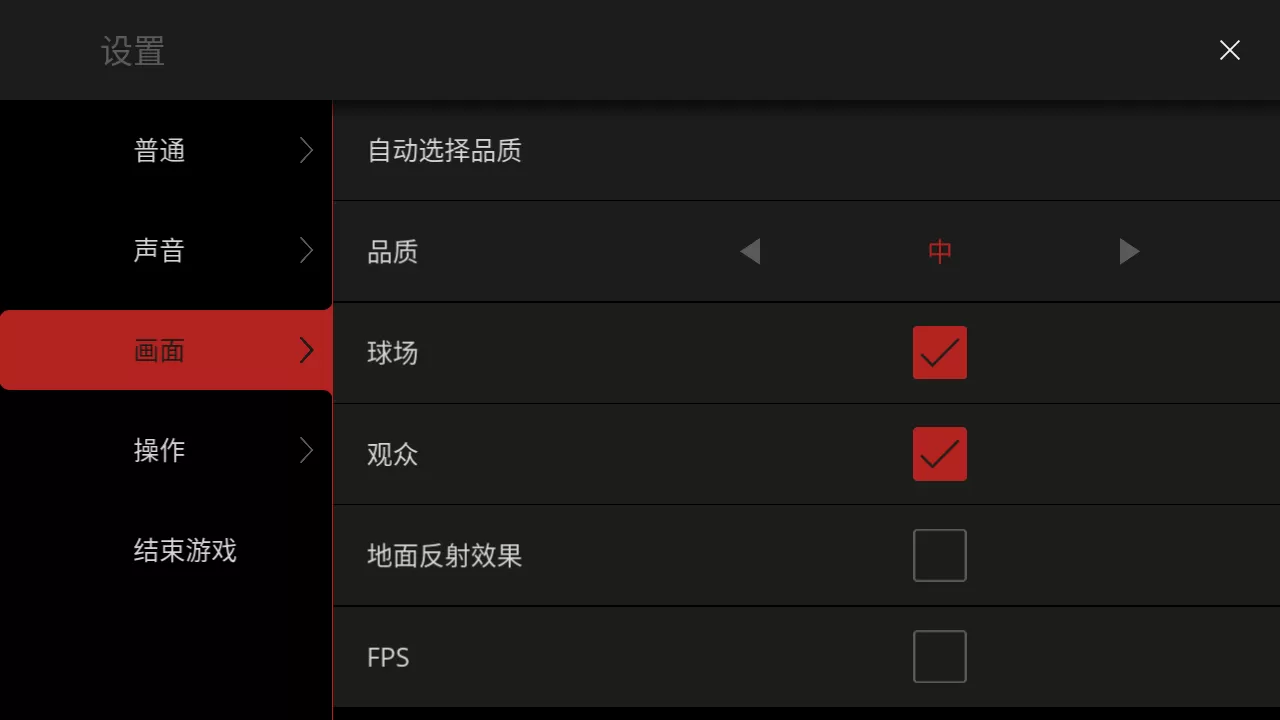The height and width of the screenshot is (720, 1280).
Task: Select the 画面 settings section
Action: click(166, 350)
